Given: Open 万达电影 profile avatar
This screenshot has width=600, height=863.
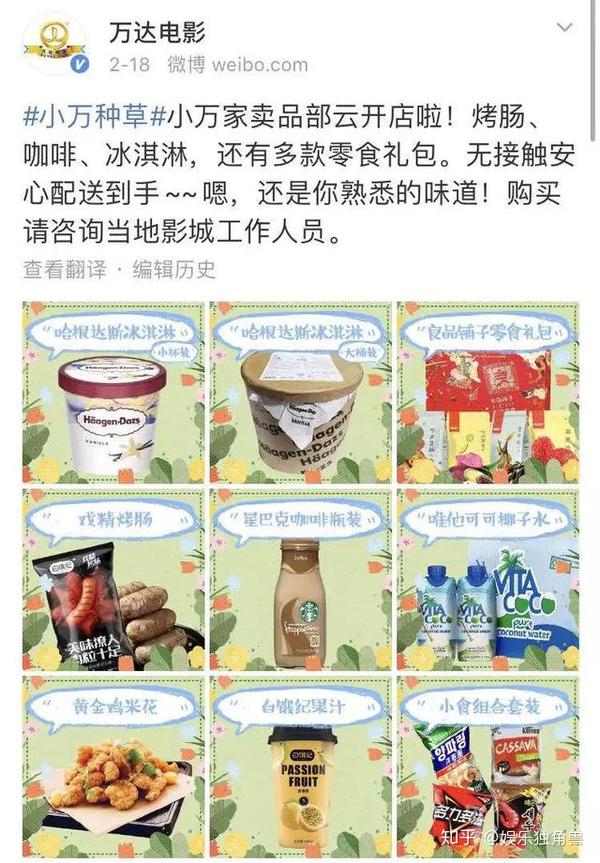Looking at the screenshot, I should 55,45.
